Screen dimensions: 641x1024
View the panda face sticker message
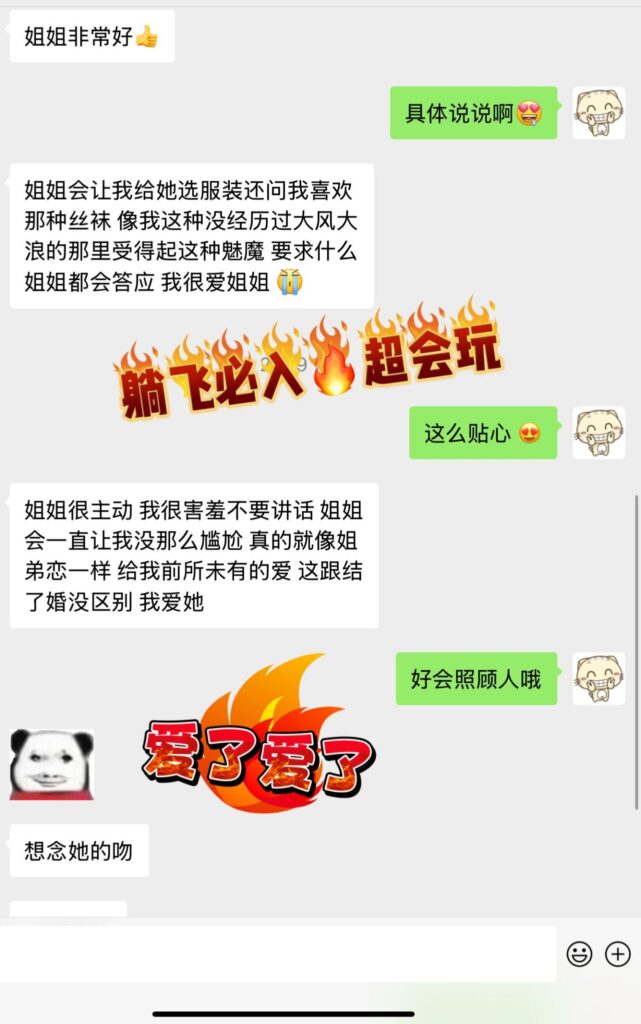pos(52,765)
